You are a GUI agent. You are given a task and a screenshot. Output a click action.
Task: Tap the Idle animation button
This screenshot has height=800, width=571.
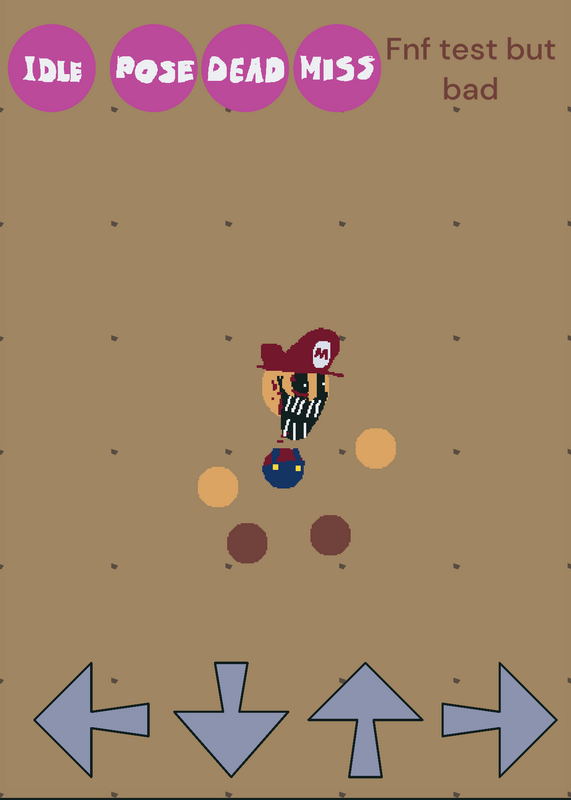52,68
